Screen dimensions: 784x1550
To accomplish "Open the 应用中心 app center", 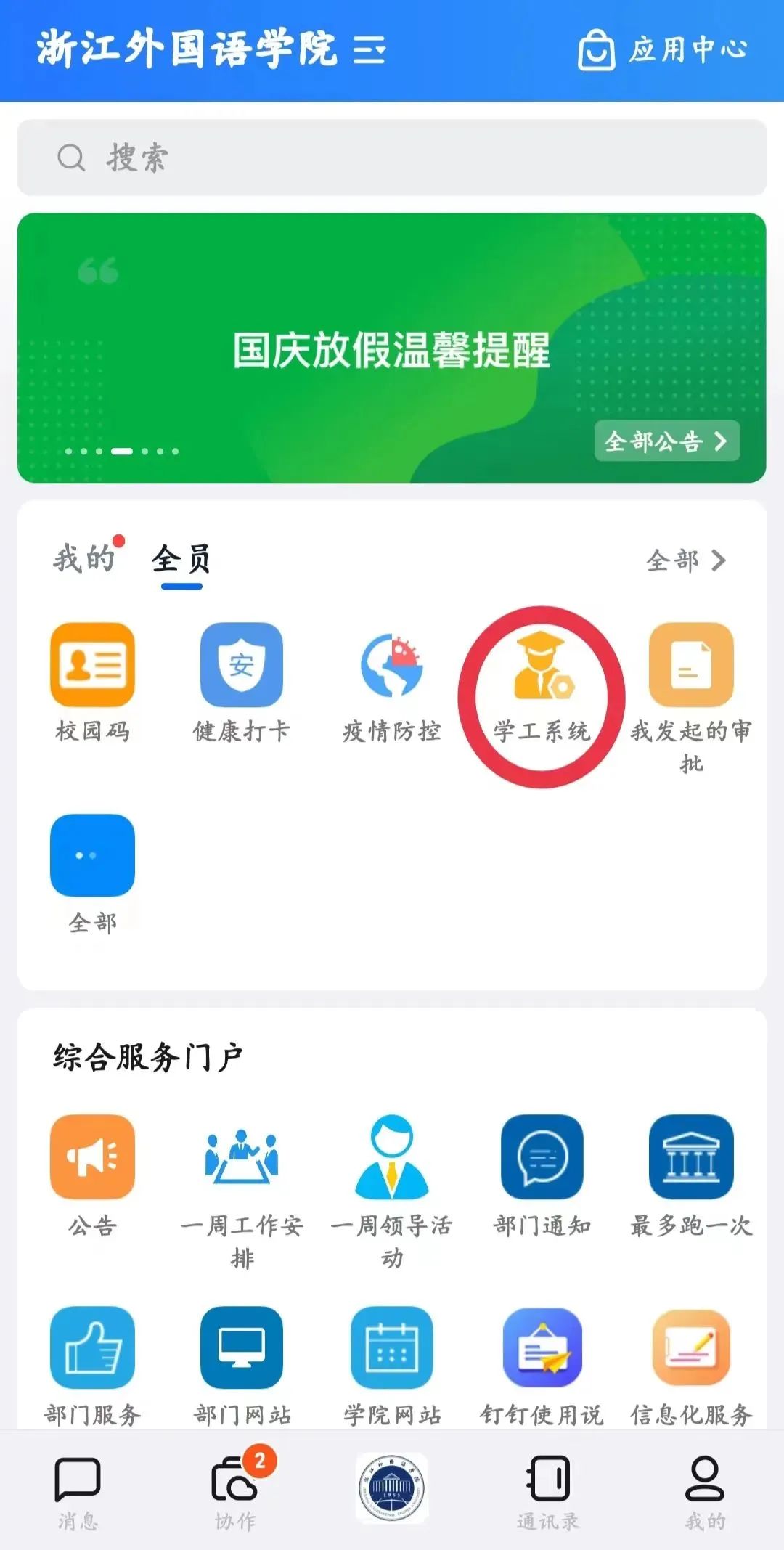I will [x=662, y=49].
